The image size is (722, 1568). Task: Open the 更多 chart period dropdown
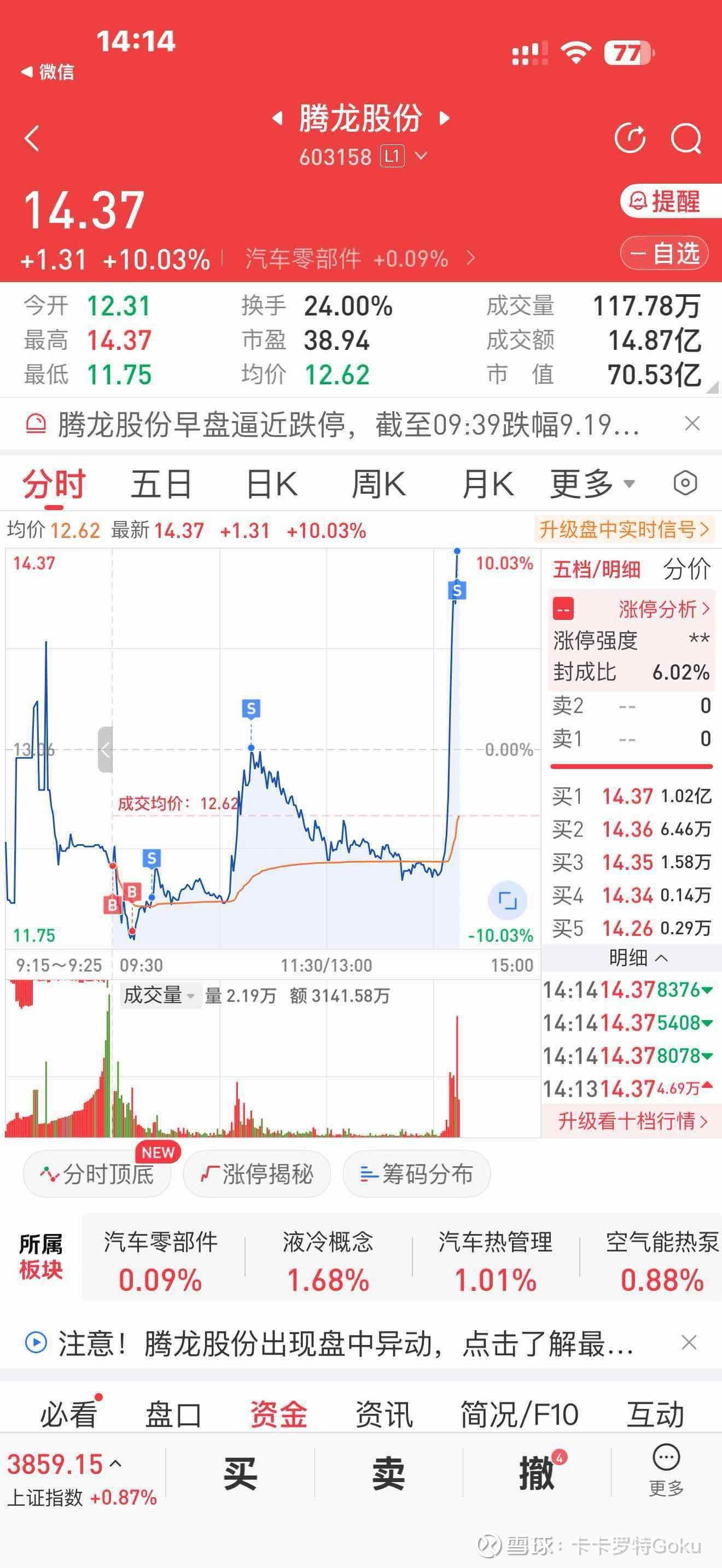pos(592,484)
